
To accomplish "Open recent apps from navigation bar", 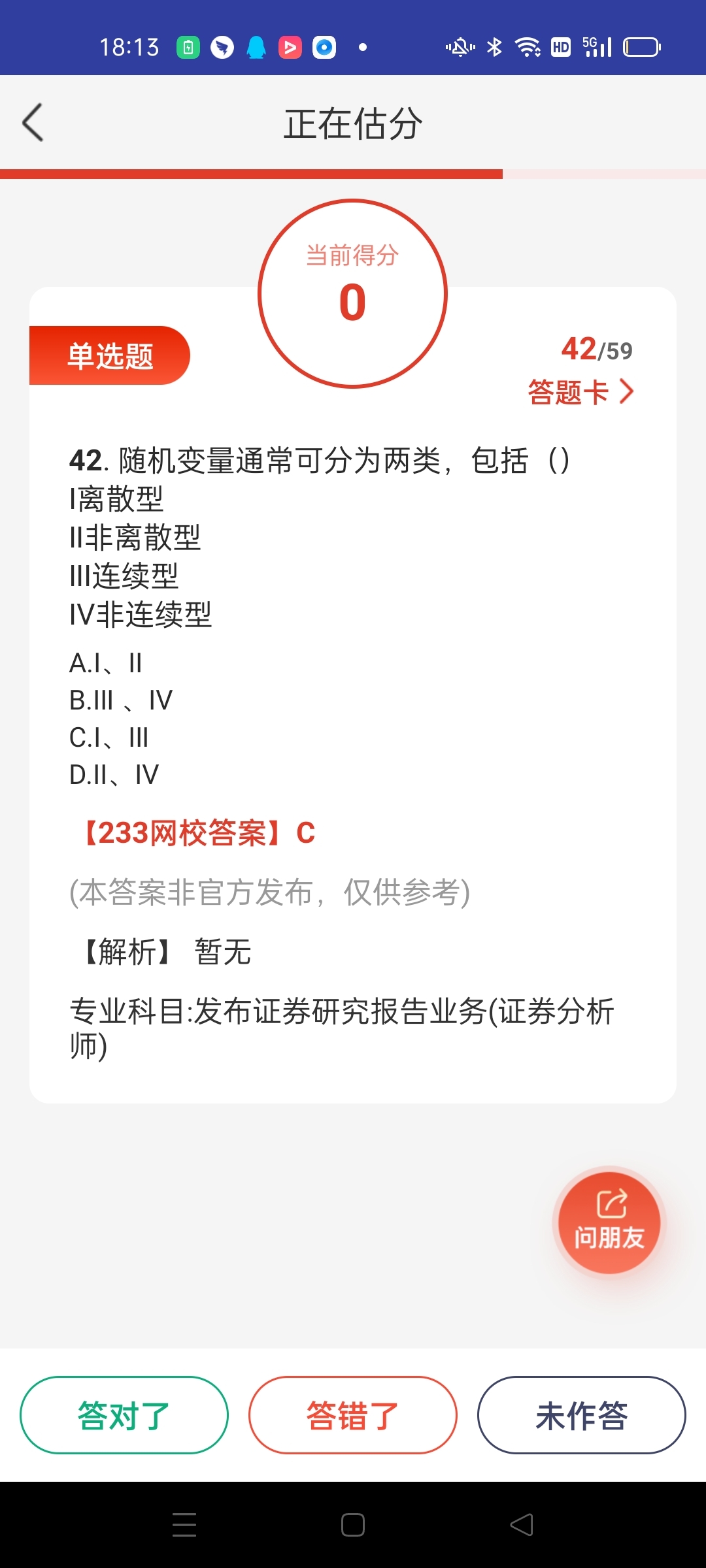I will [184, 1525].
